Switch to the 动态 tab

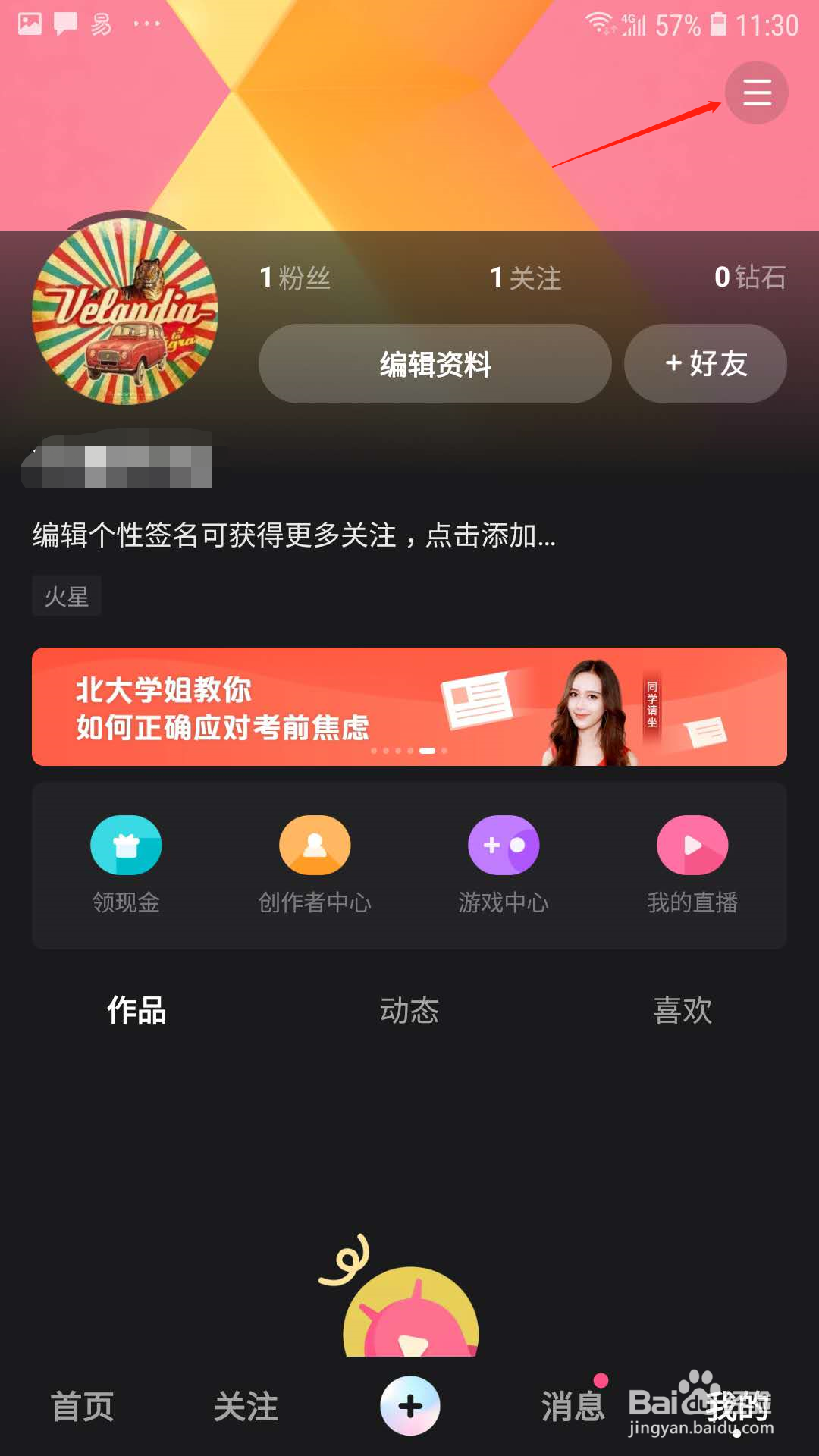coord(409,1011)
